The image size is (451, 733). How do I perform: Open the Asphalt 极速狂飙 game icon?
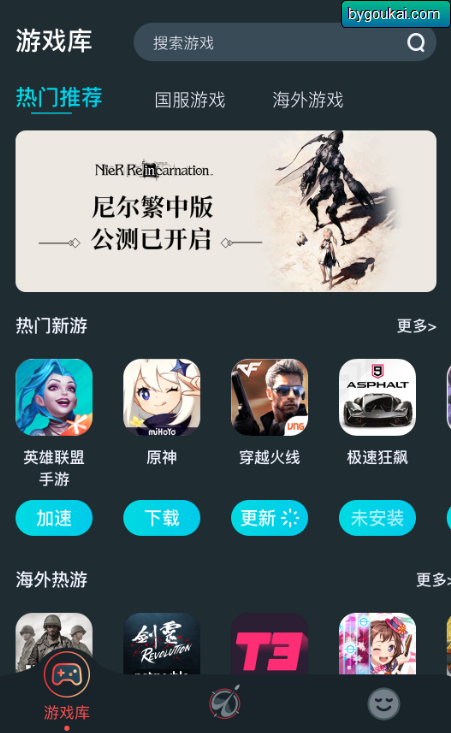tap(377, 397)
